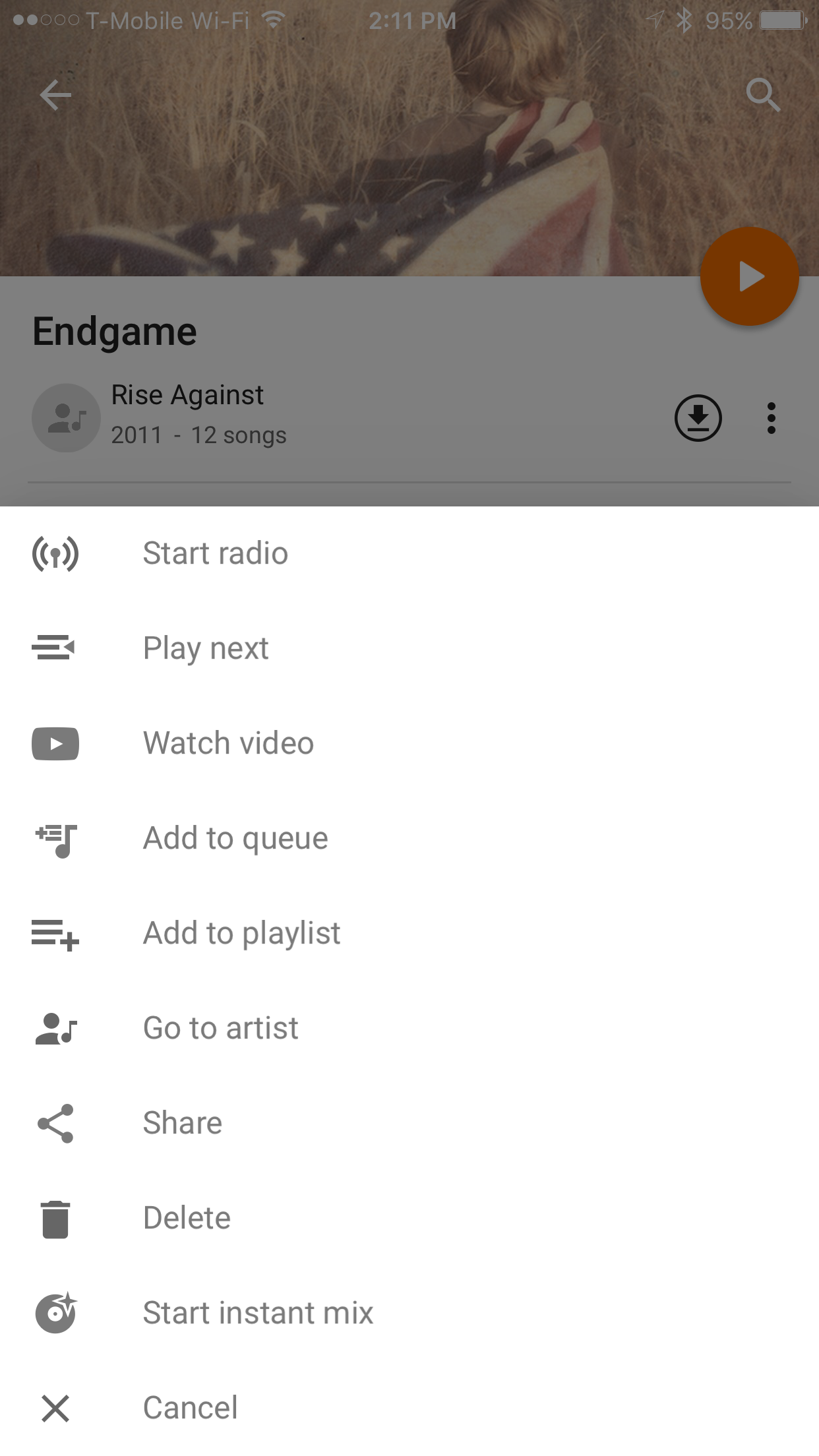Image resolution: width=819 pixels, height=1456 pixels.
Task: Delete the album
Action: [409, 1218]
